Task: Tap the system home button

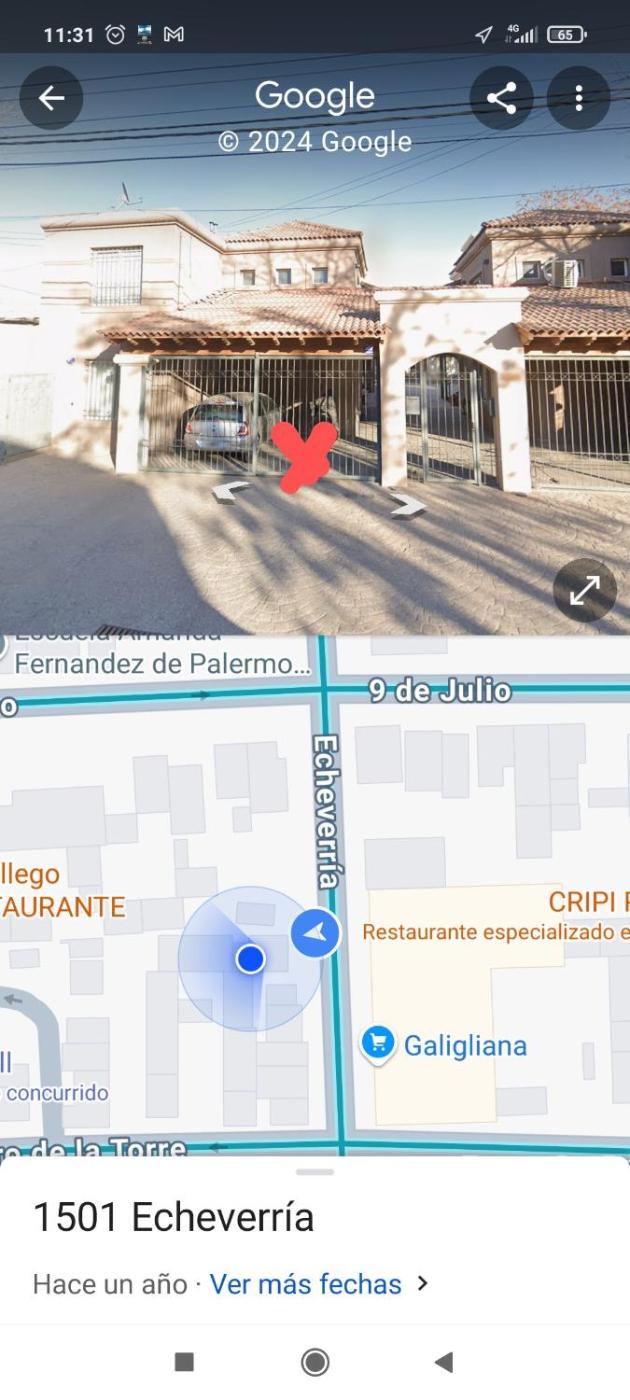Action: [315, 1362]
